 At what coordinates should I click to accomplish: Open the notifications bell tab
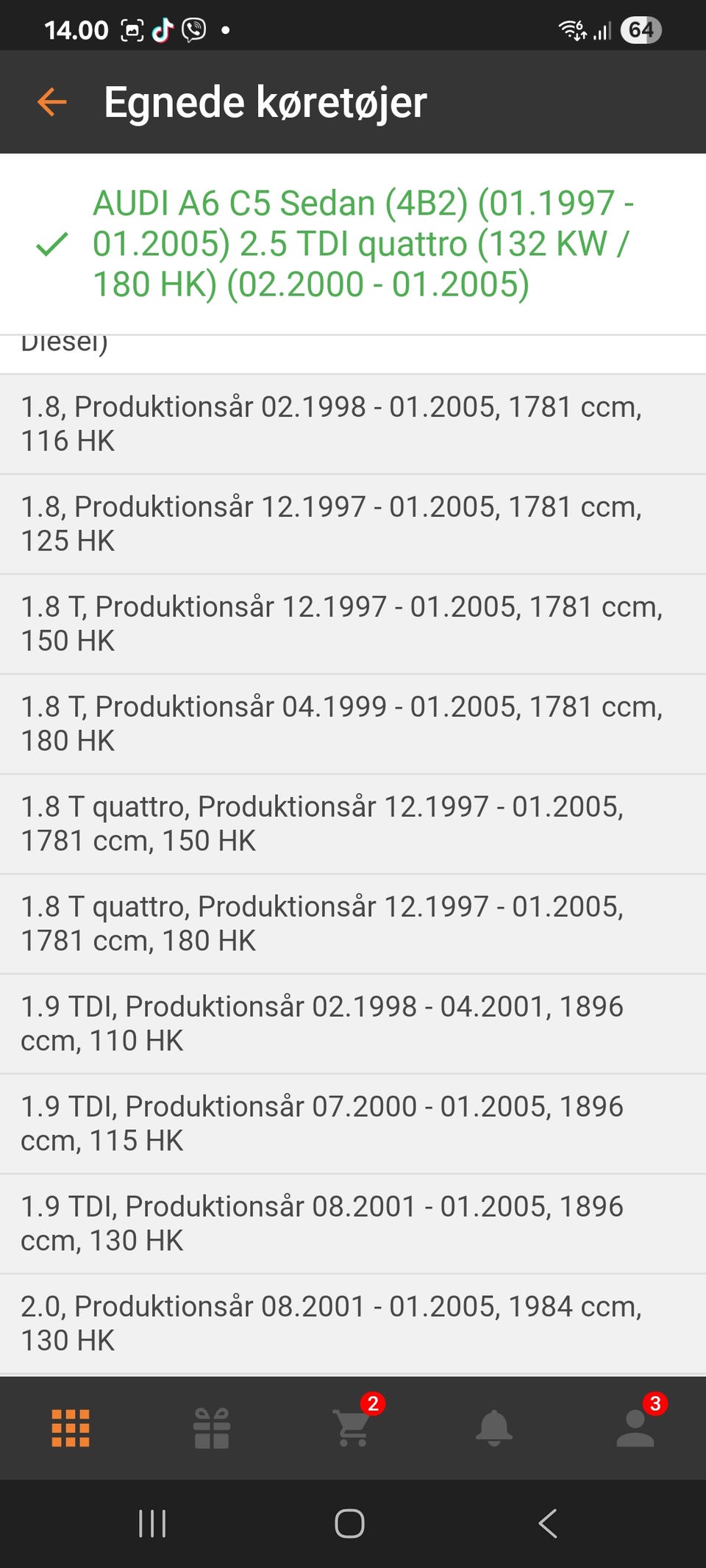(493, 1428)
